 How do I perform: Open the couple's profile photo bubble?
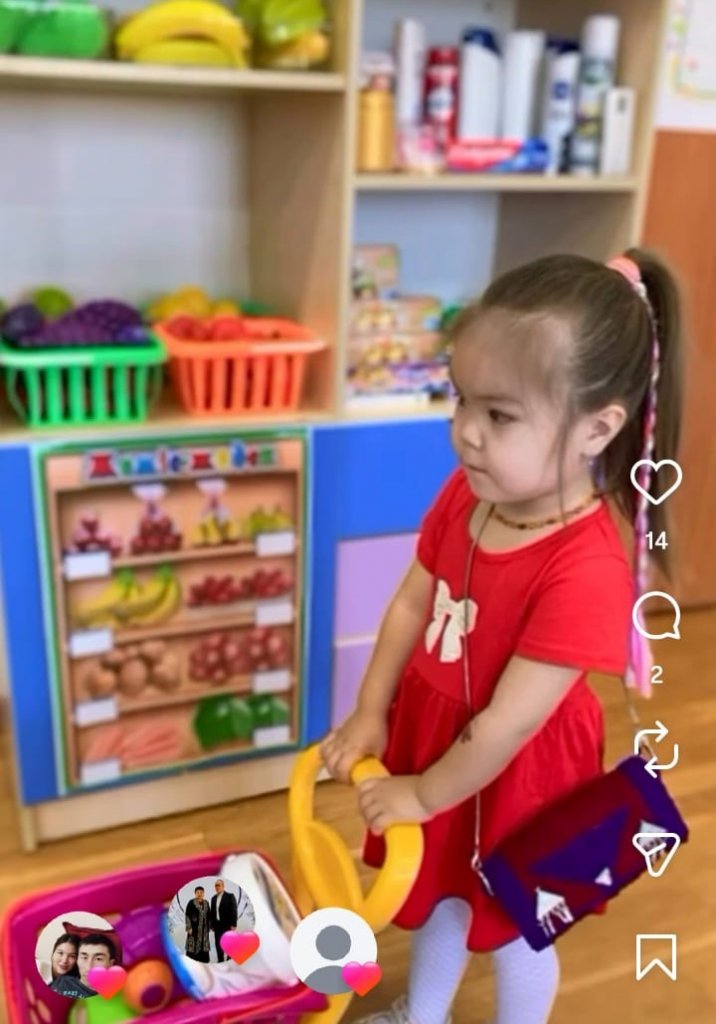click(x=74, y=953)
